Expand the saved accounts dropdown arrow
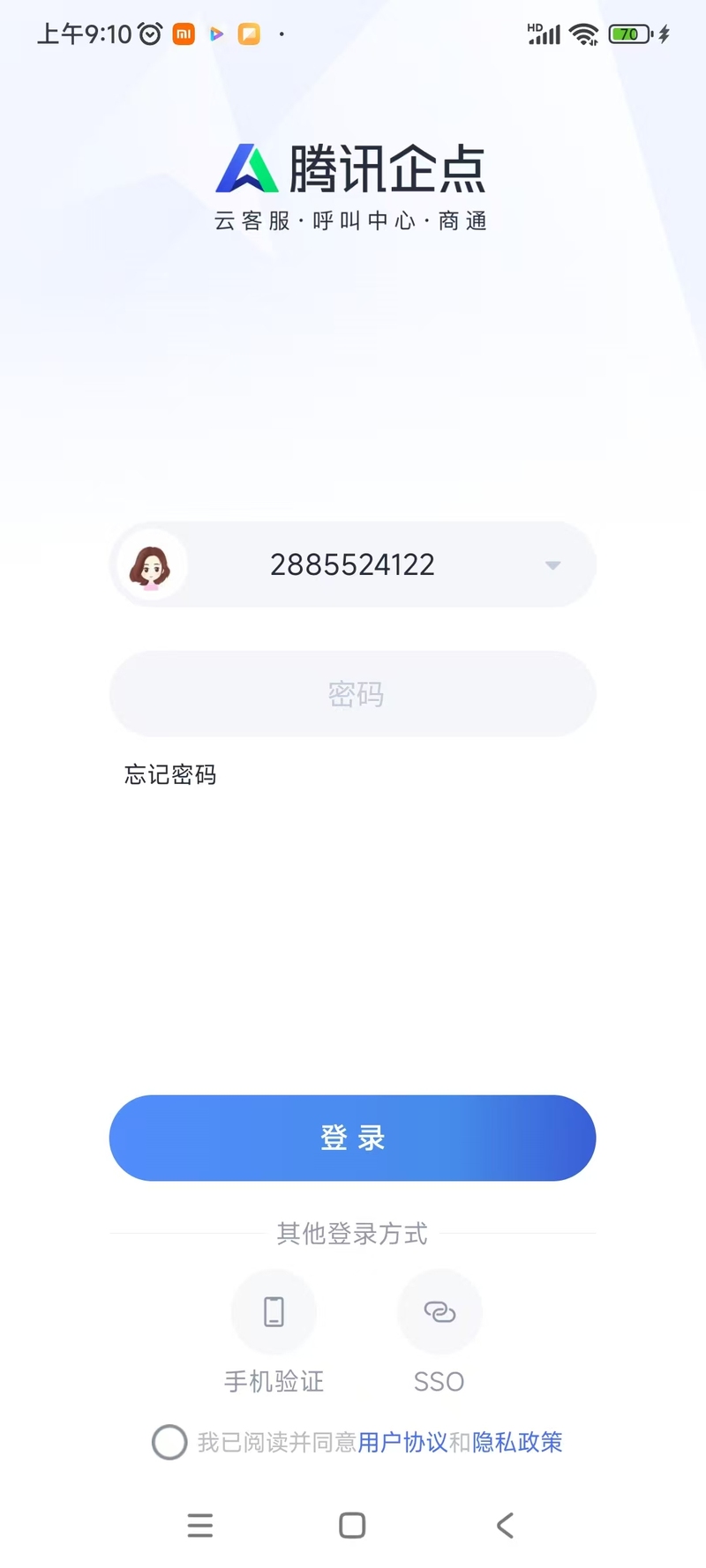The height and width of the screenshot is (1568, 706). pyautogui.click(x=552, y=565)
